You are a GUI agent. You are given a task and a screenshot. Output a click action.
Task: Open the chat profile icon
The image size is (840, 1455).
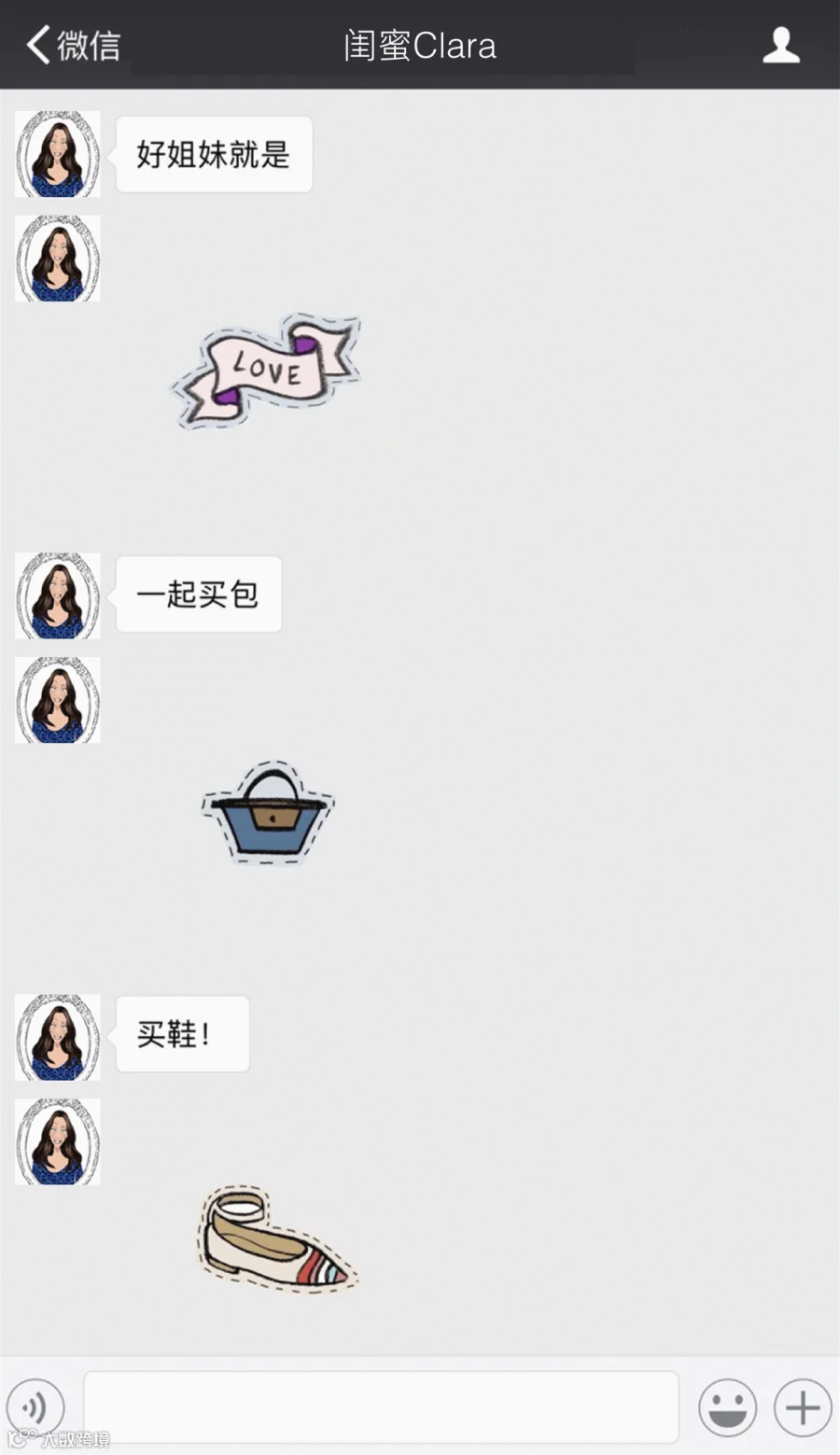click(781, 45)
